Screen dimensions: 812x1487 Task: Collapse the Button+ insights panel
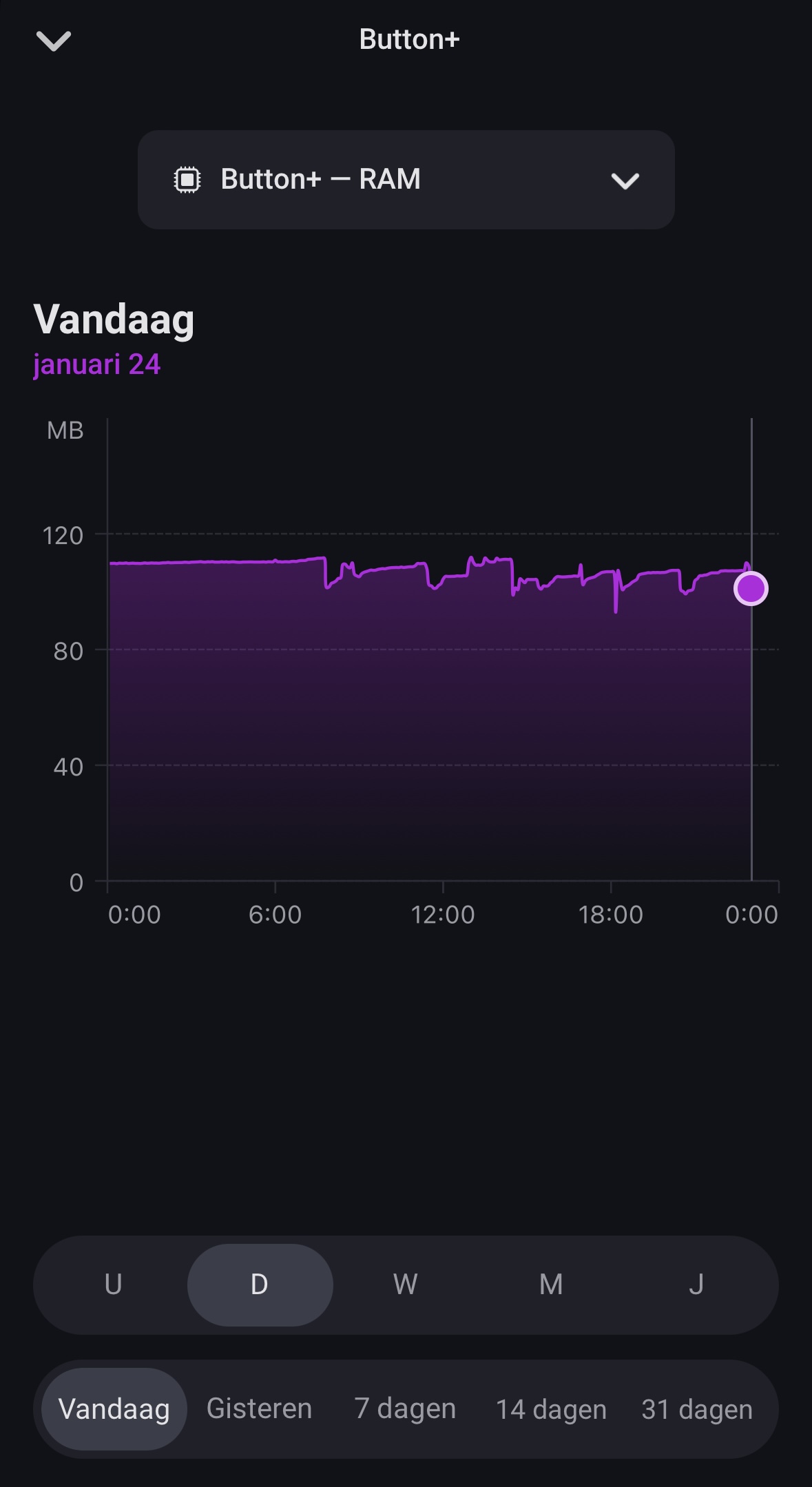[x=54, y=41]
